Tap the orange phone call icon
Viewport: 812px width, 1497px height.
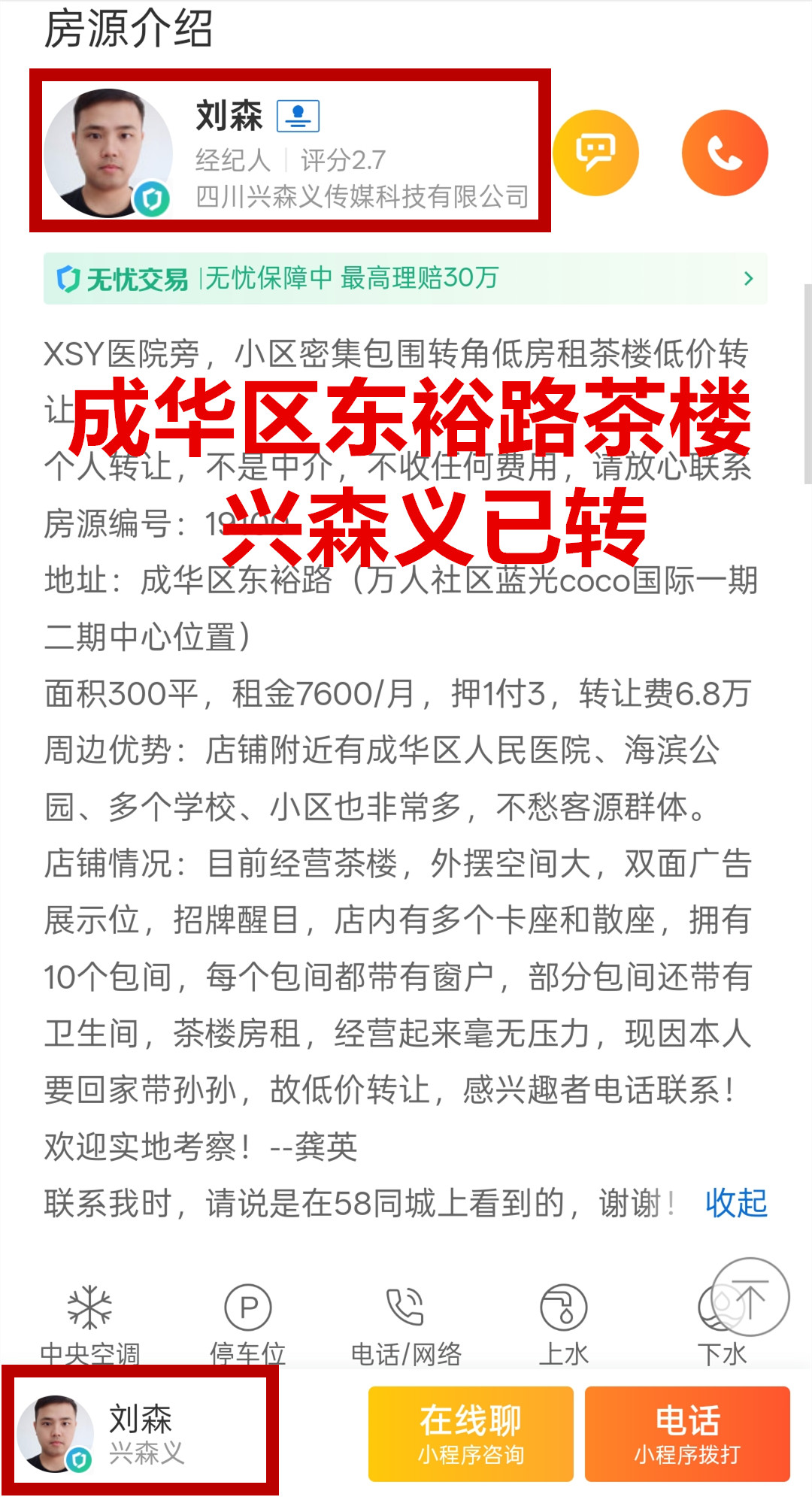click(725, 153)
